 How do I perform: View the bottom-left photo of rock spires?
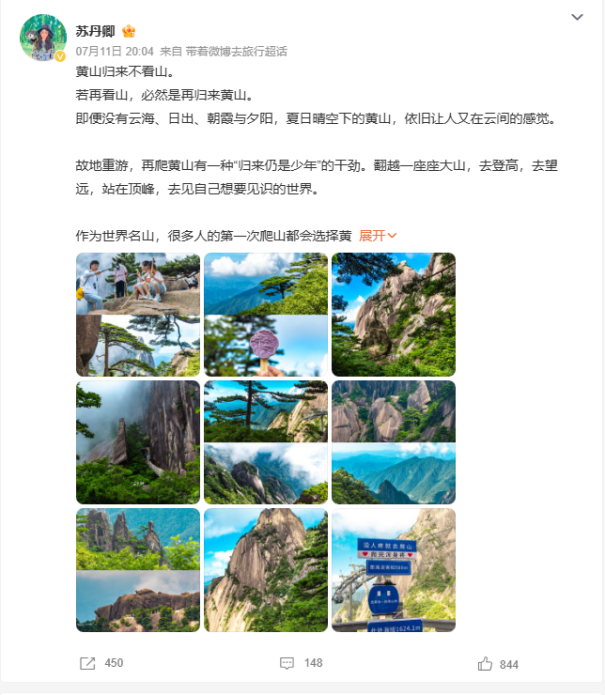[138, 569]
